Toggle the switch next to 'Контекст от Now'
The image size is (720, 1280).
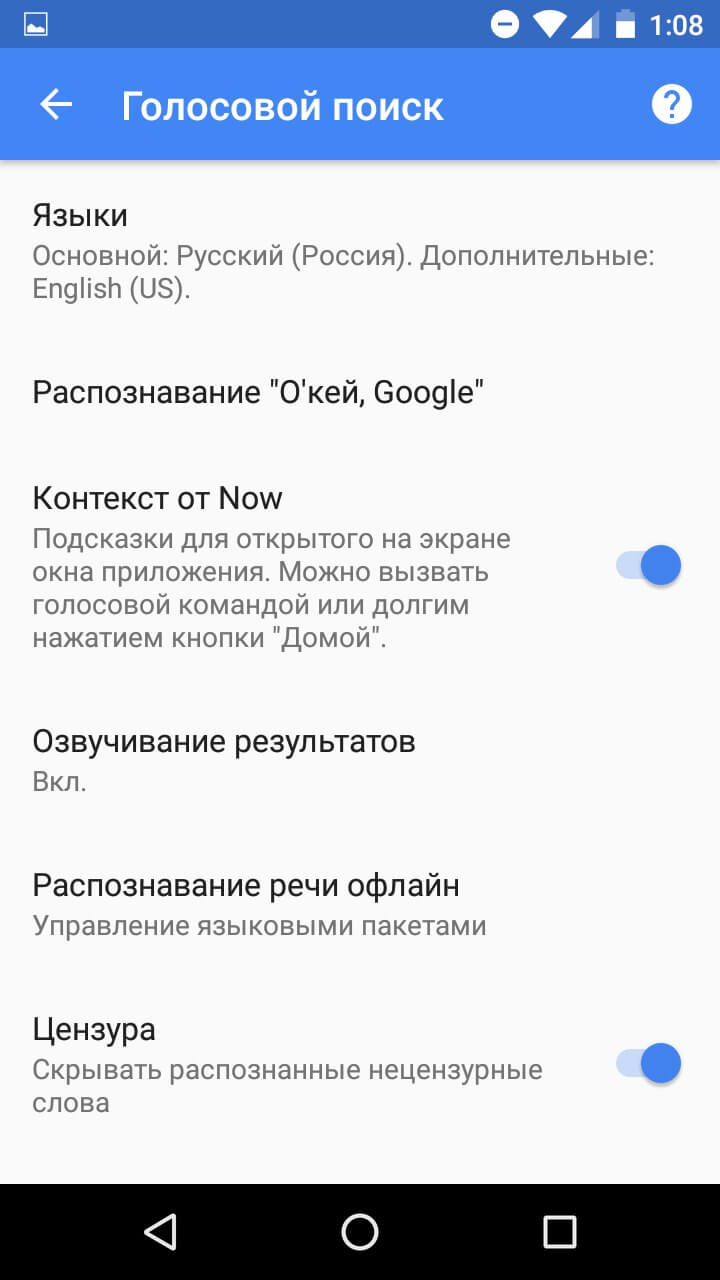click(x=647, y=565)
